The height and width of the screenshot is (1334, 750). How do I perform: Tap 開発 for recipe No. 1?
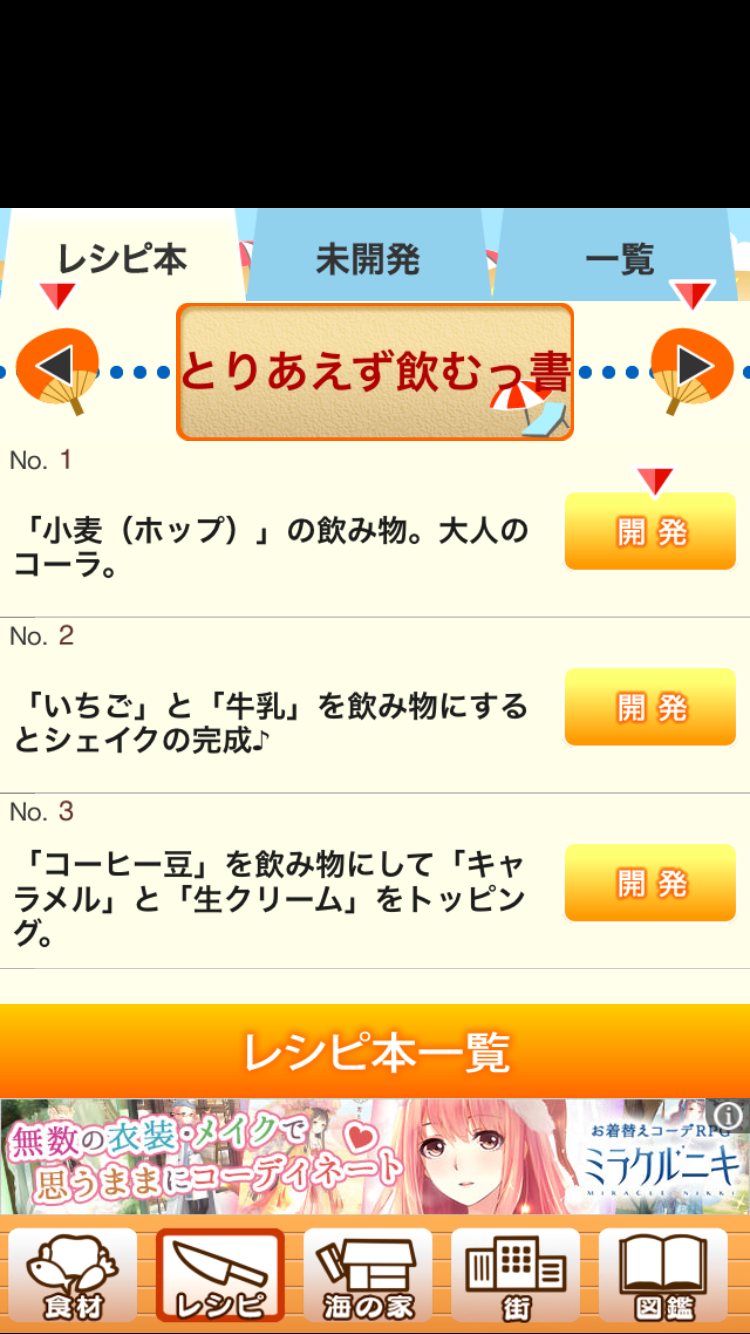(x=650, y=533)
